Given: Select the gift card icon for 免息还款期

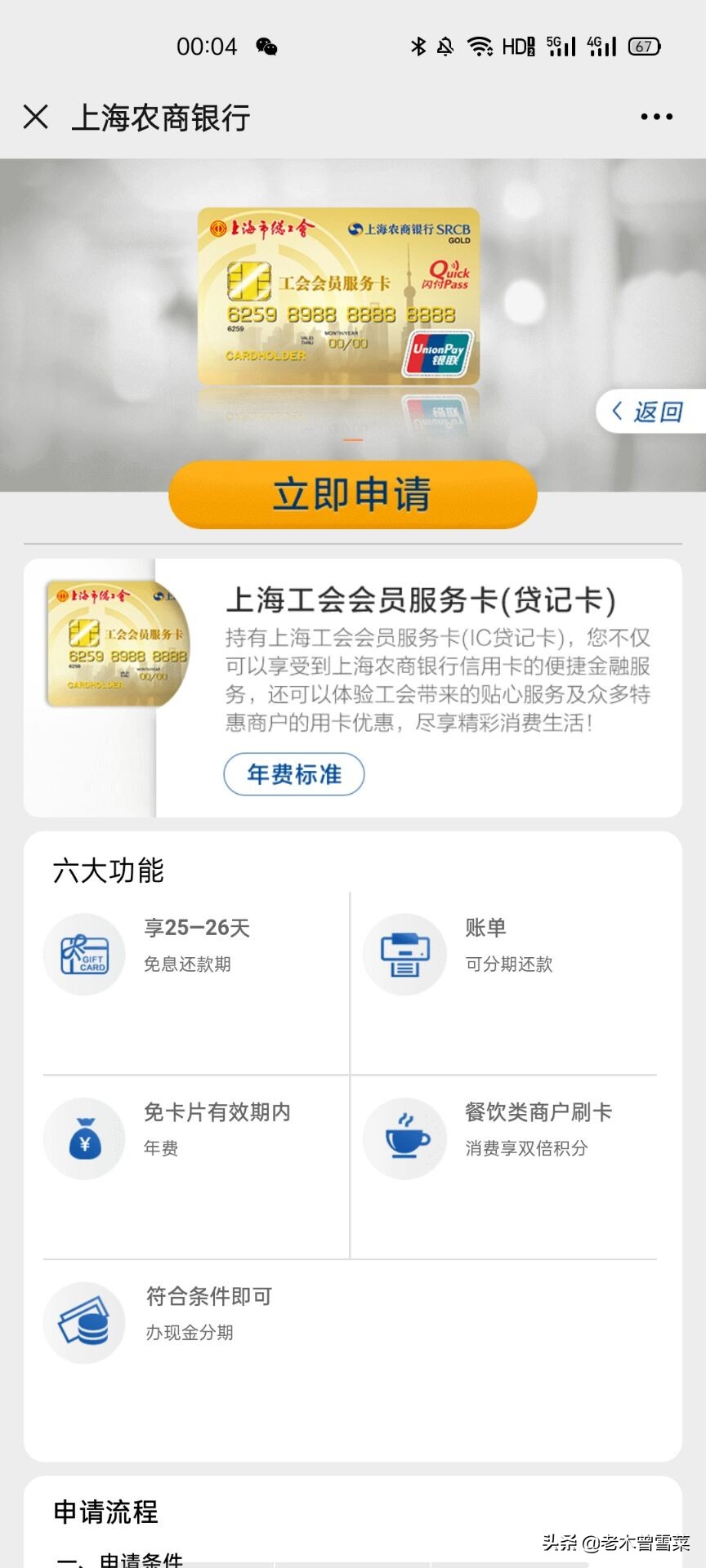Looking at the screenshot, I should coord(84,954).
